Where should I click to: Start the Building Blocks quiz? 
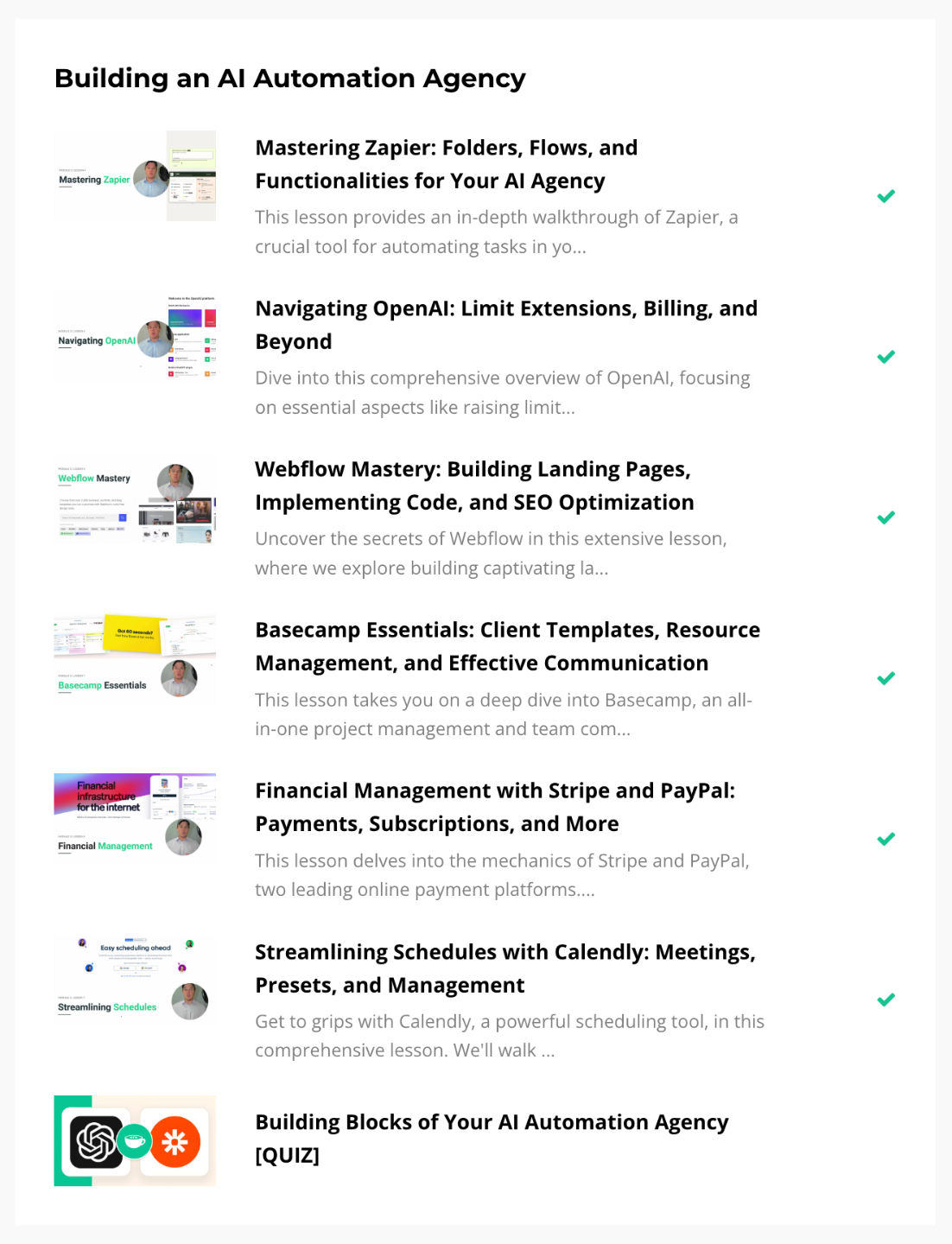(491, 1138)
